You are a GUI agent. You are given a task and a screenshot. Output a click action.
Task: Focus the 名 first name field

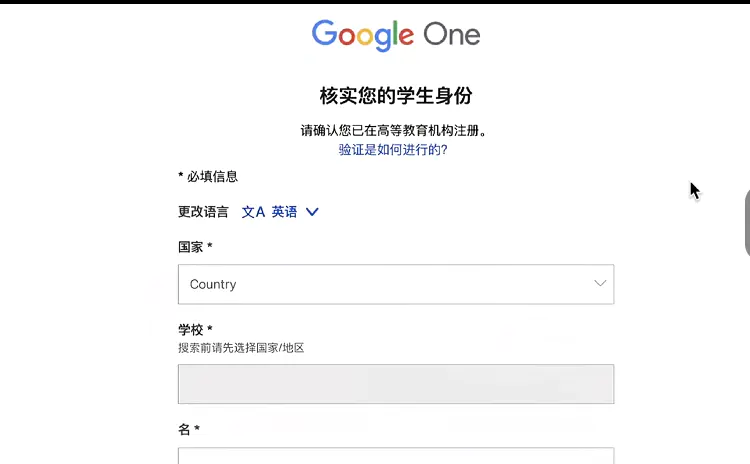(x=396, y=456)
